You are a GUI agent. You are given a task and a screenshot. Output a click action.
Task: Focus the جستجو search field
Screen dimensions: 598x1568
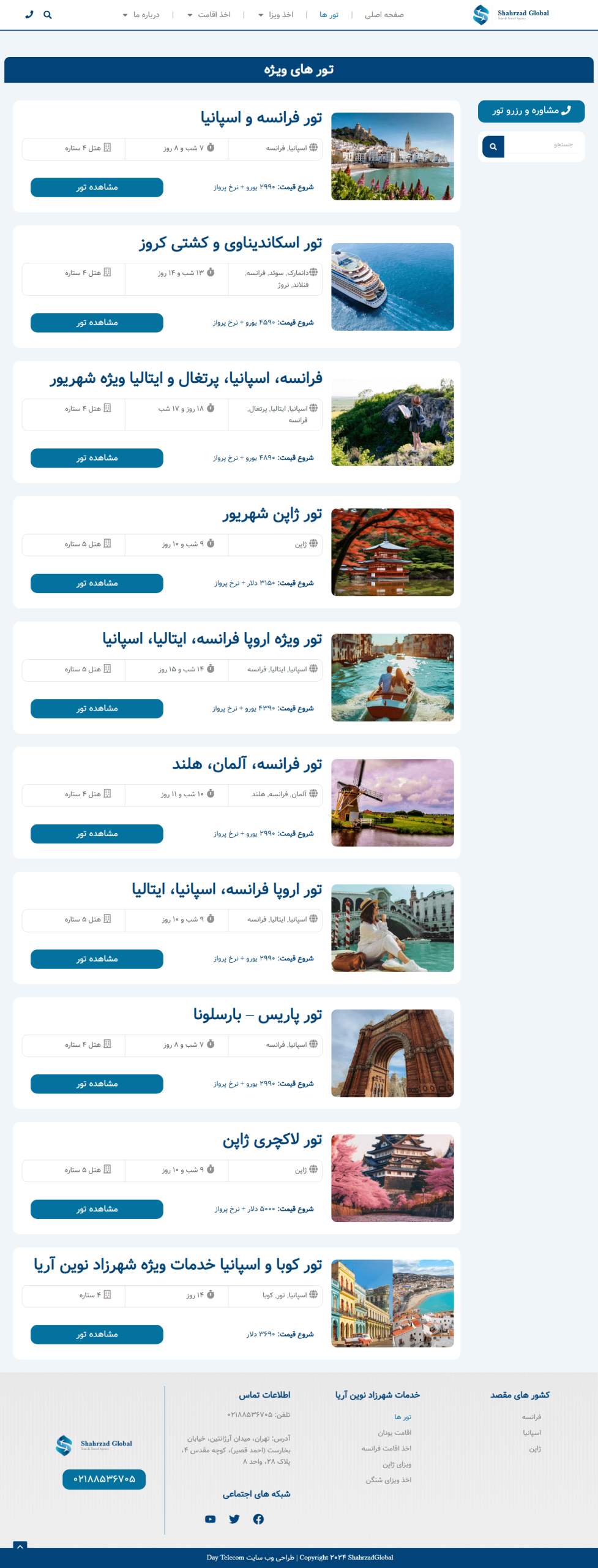(x=542, y=145)
